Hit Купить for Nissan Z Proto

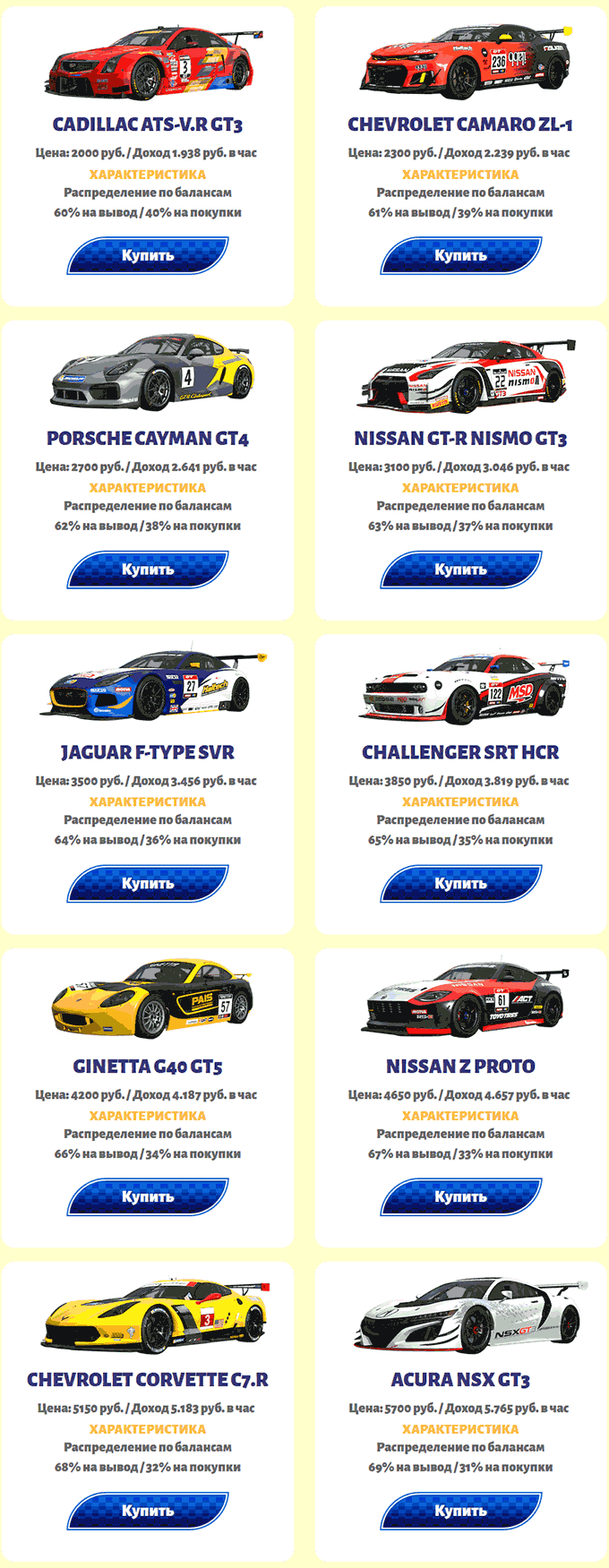click(x=460, y=1196)
